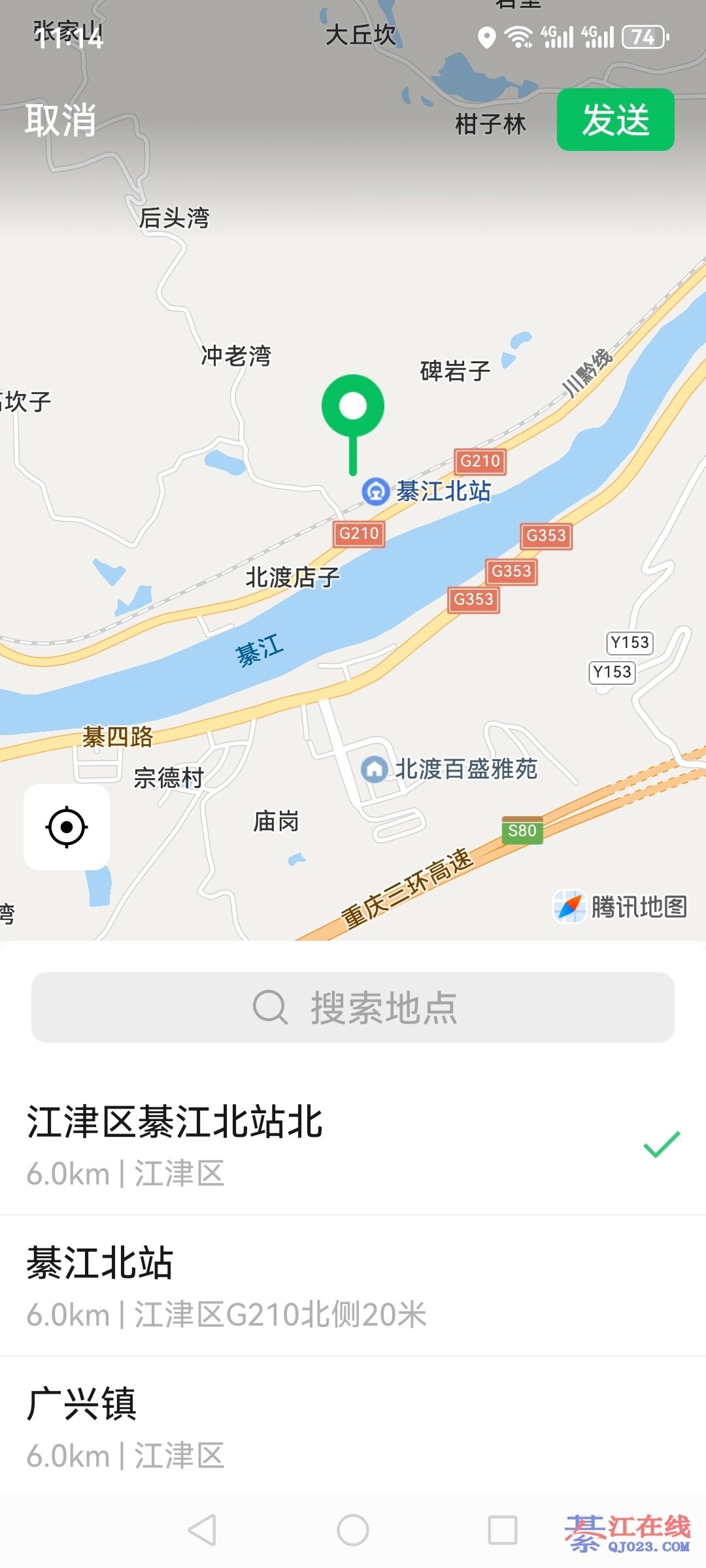
Task: Return to the system home screen
Action: coord(353,1530)
